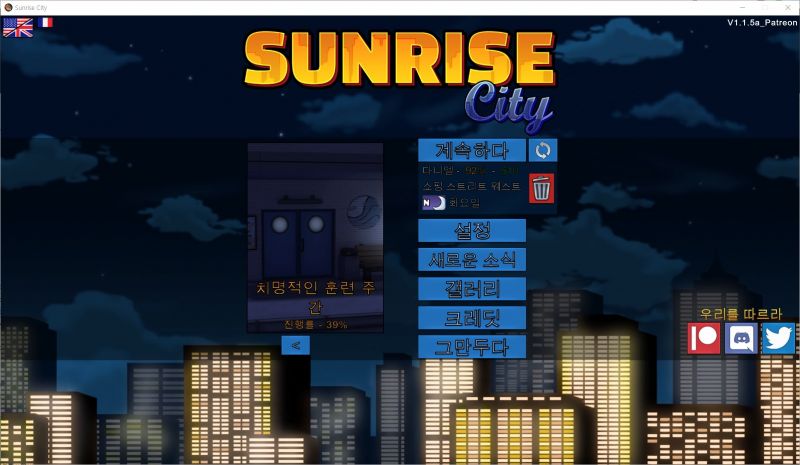
Task: Switch the language to French
Action: (x=46, y=22)
